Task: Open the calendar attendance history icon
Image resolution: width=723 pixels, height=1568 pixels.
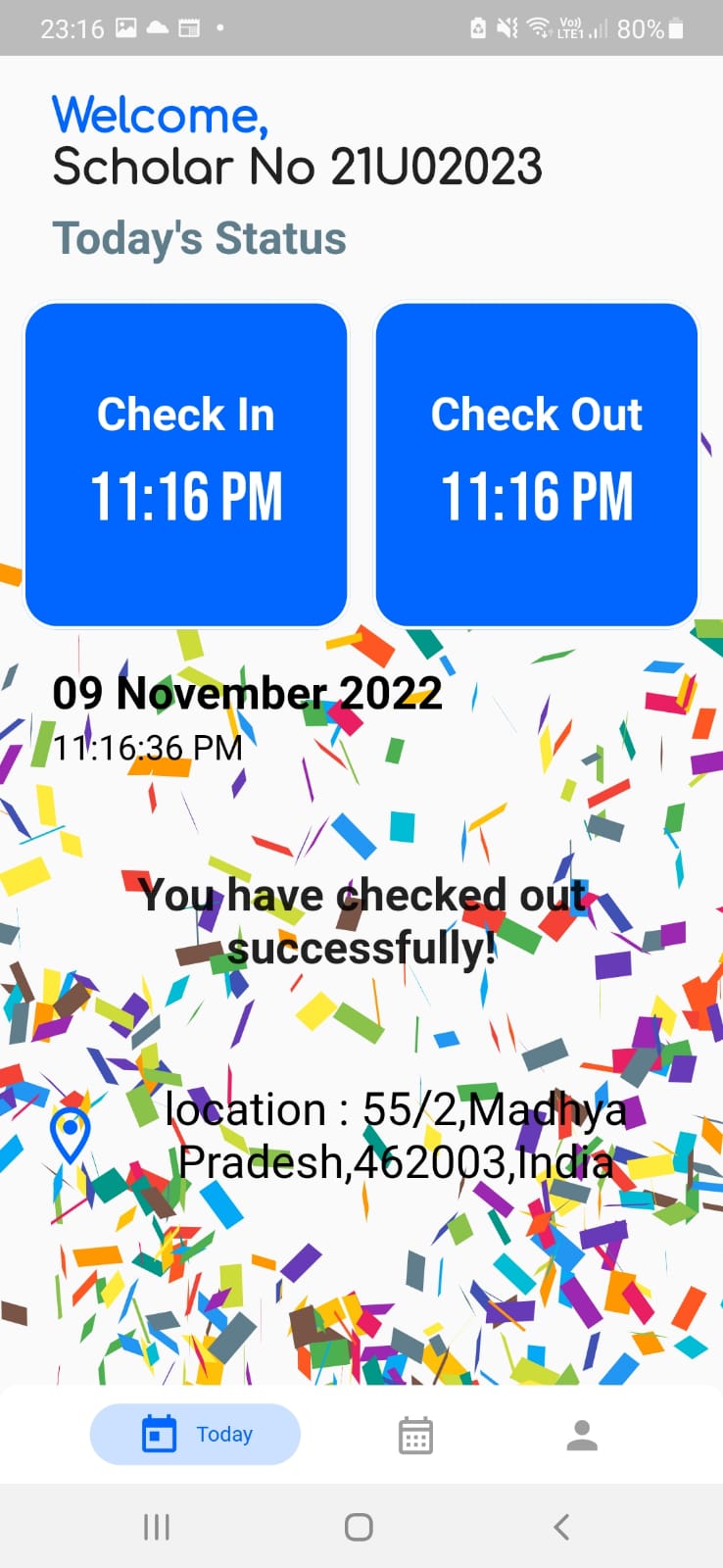Action: point(415,1434)
